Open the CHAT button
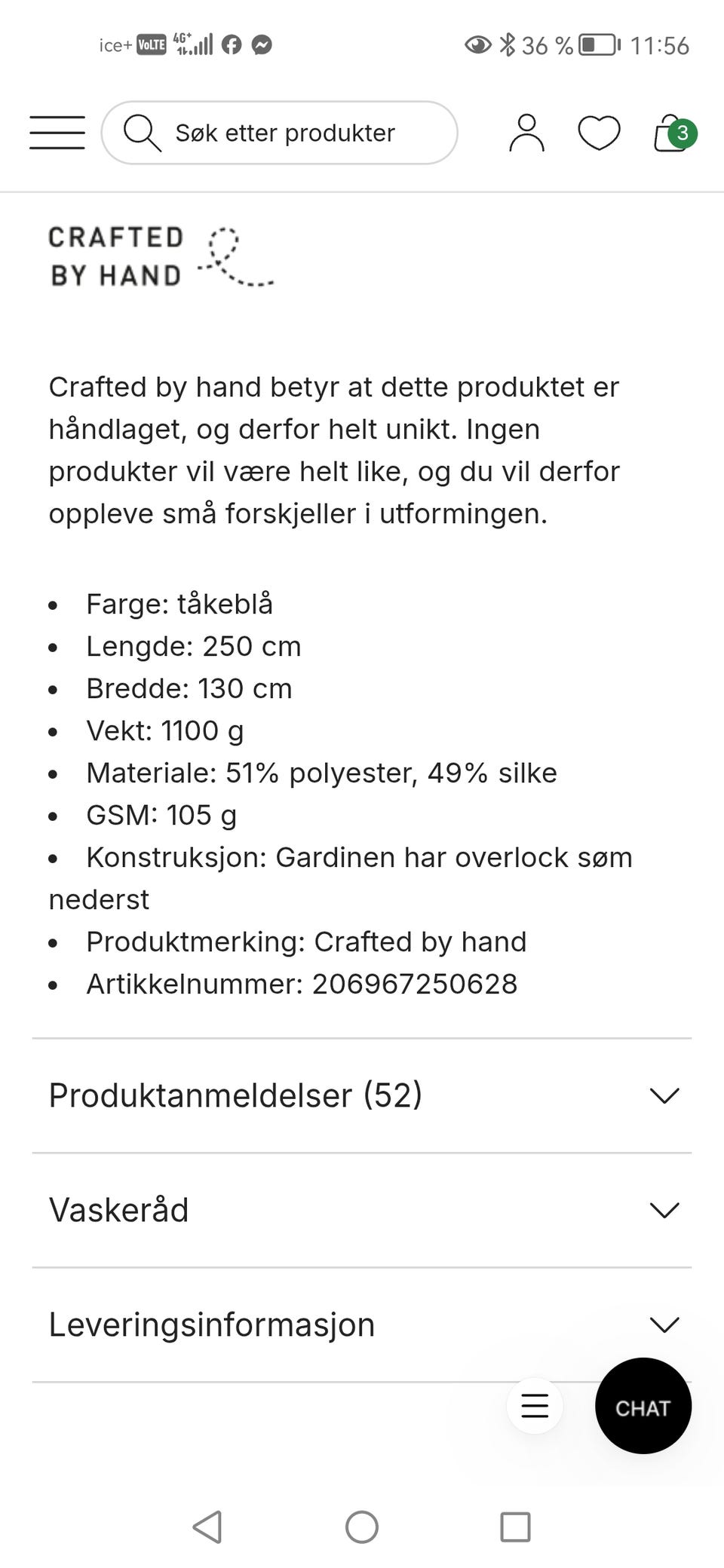Screen dimensions: 724x1568 pyautogui.click(x=643, y=1407)
